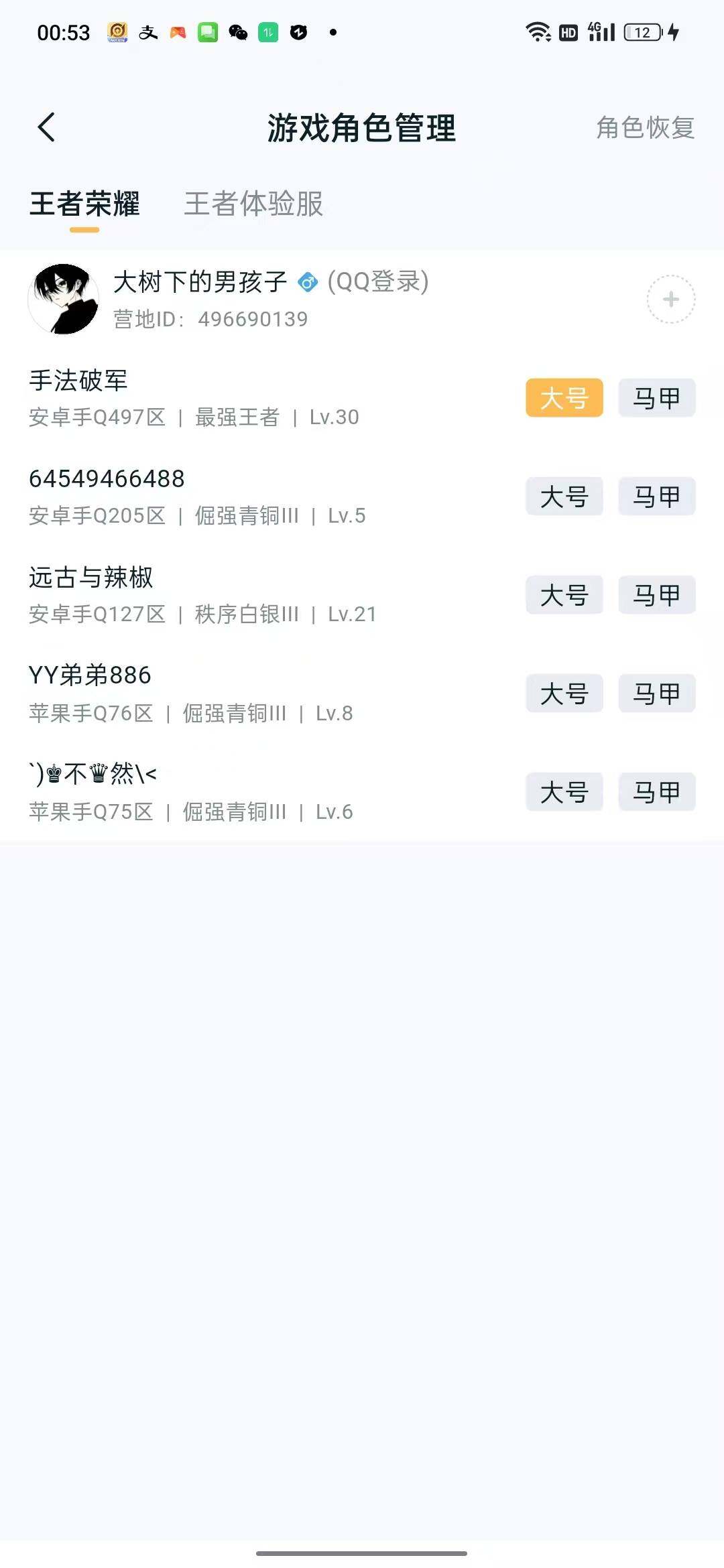Mark 64549466488 as 大号

pos(564,497)
